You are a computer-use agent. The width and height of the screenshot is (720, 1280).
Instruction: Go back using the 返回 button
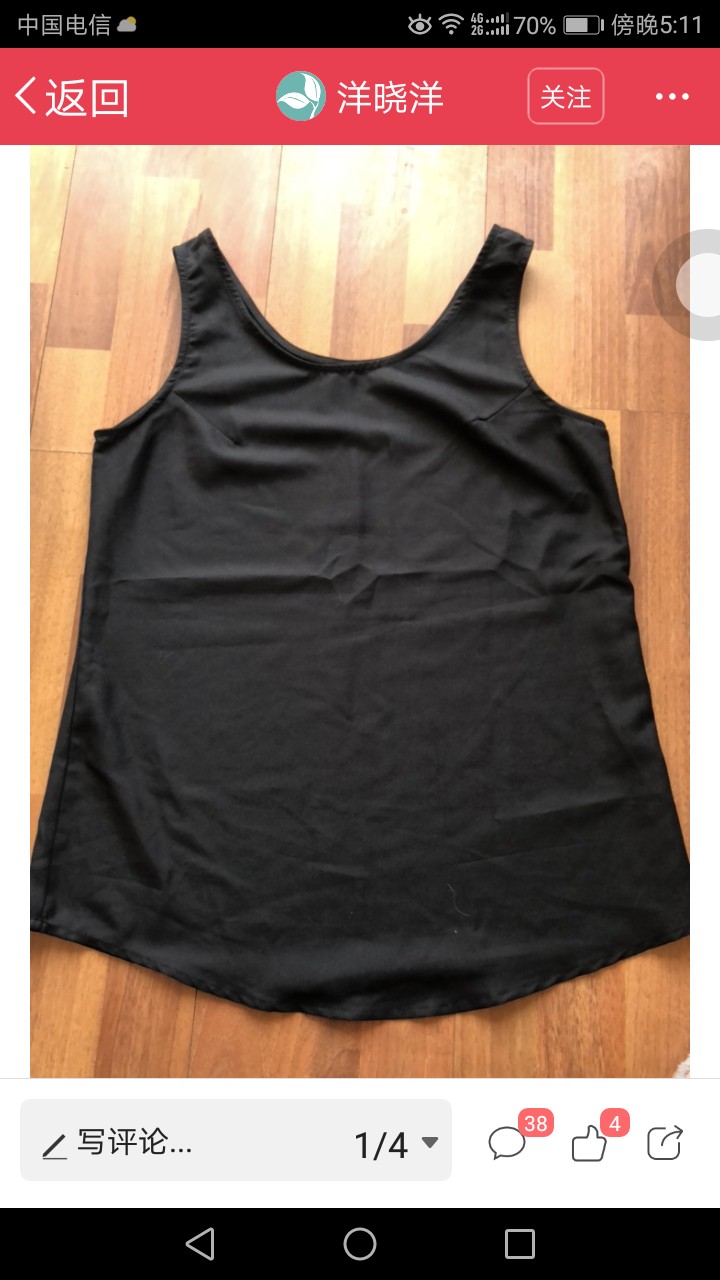click(x=72, y=97)
